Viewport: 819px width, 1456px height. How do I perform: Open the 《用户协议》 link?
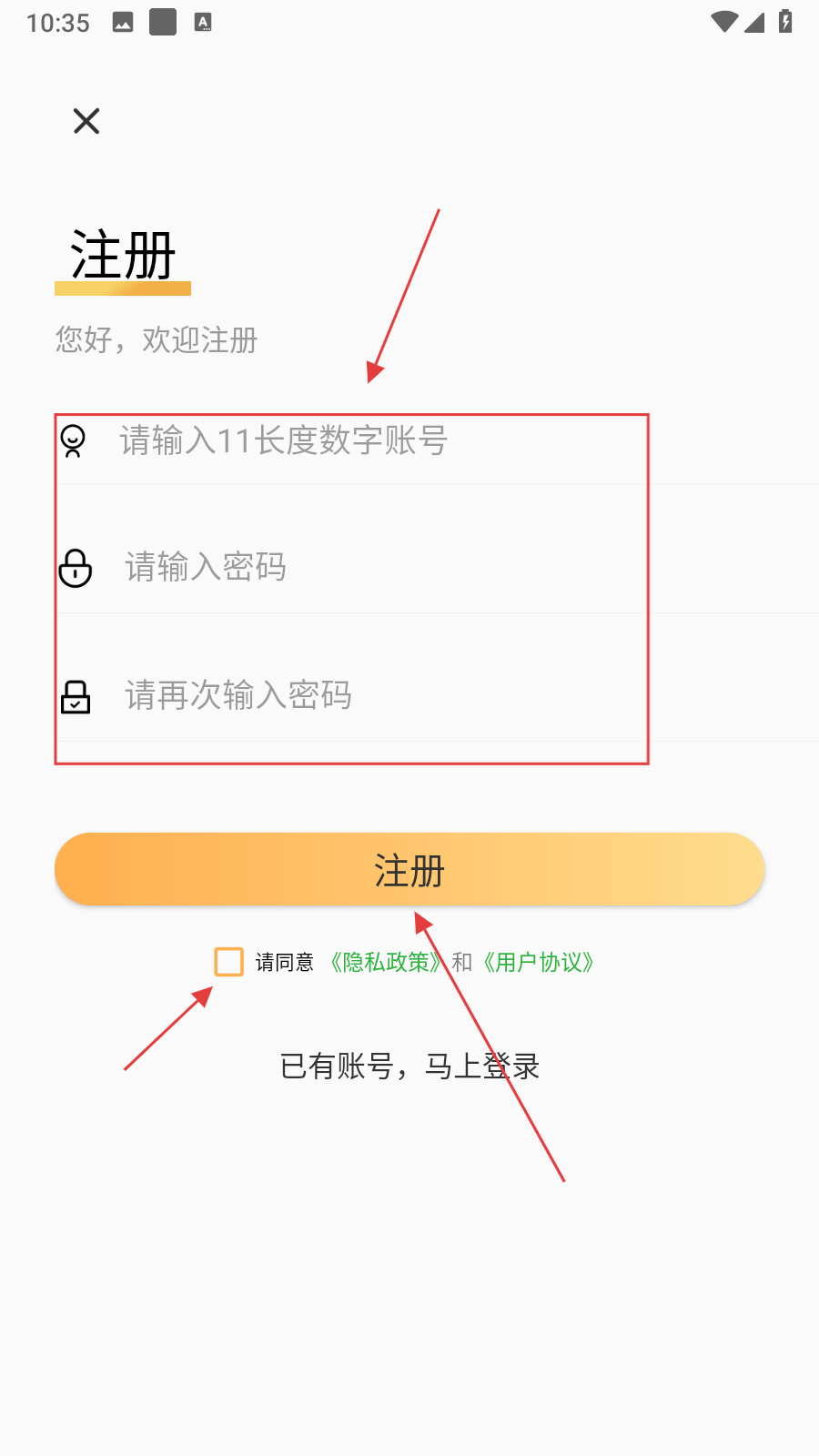click(538, 962)
